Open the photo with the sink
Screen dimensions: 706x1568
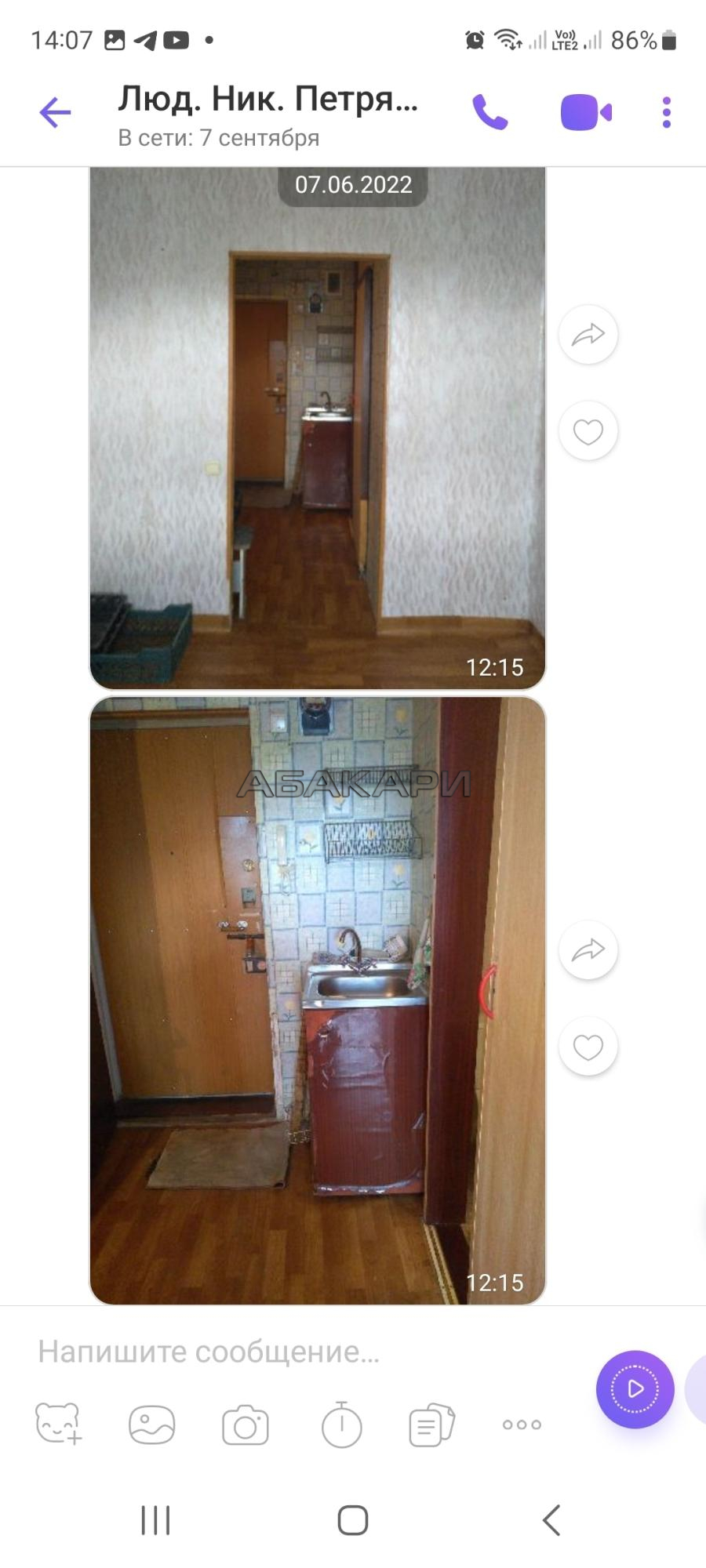tap(318, 1001)
